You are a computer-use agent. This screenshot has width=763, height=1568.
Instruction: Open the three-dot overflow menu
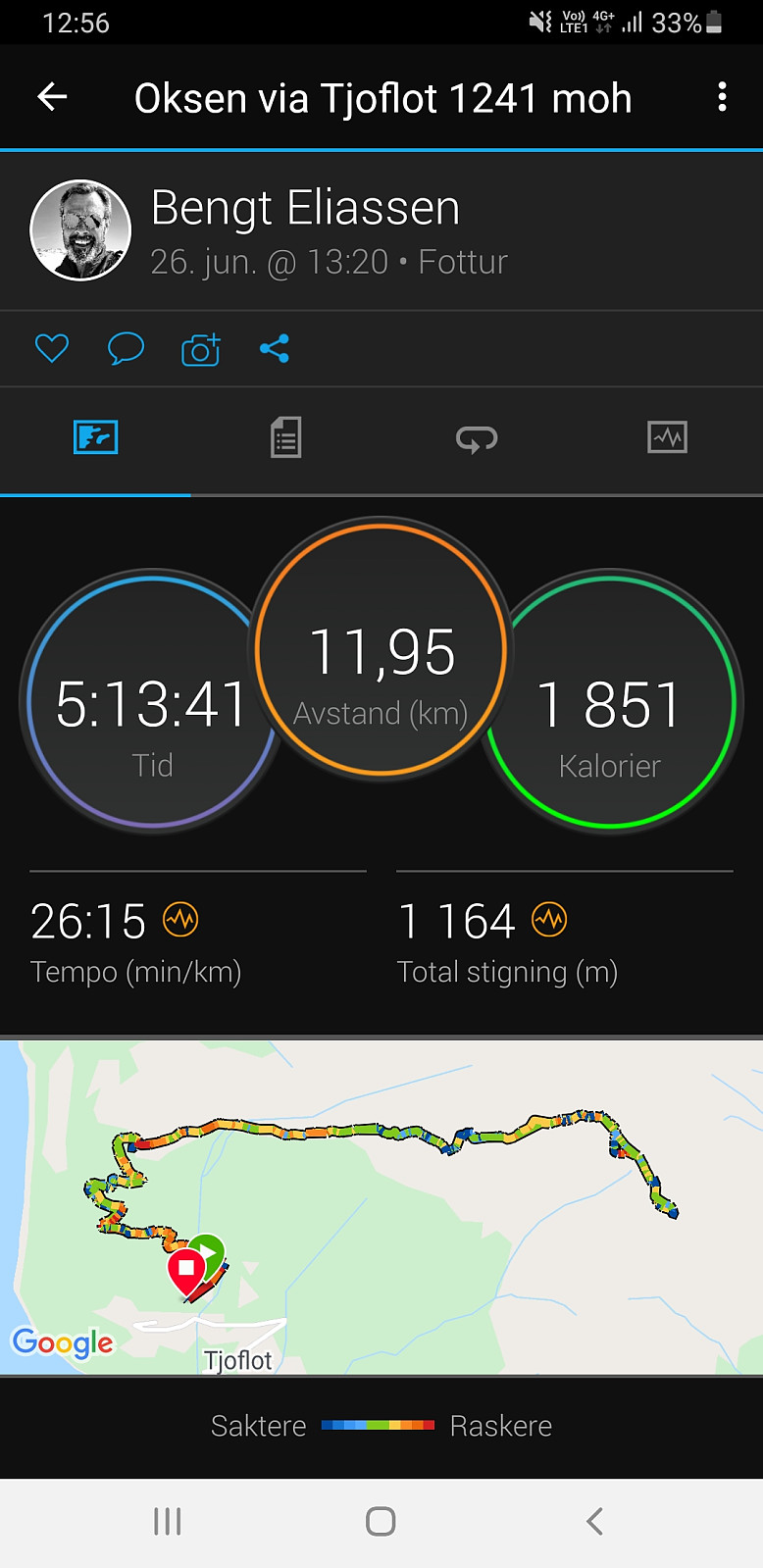pyautogui.click(x=722, y=96)
